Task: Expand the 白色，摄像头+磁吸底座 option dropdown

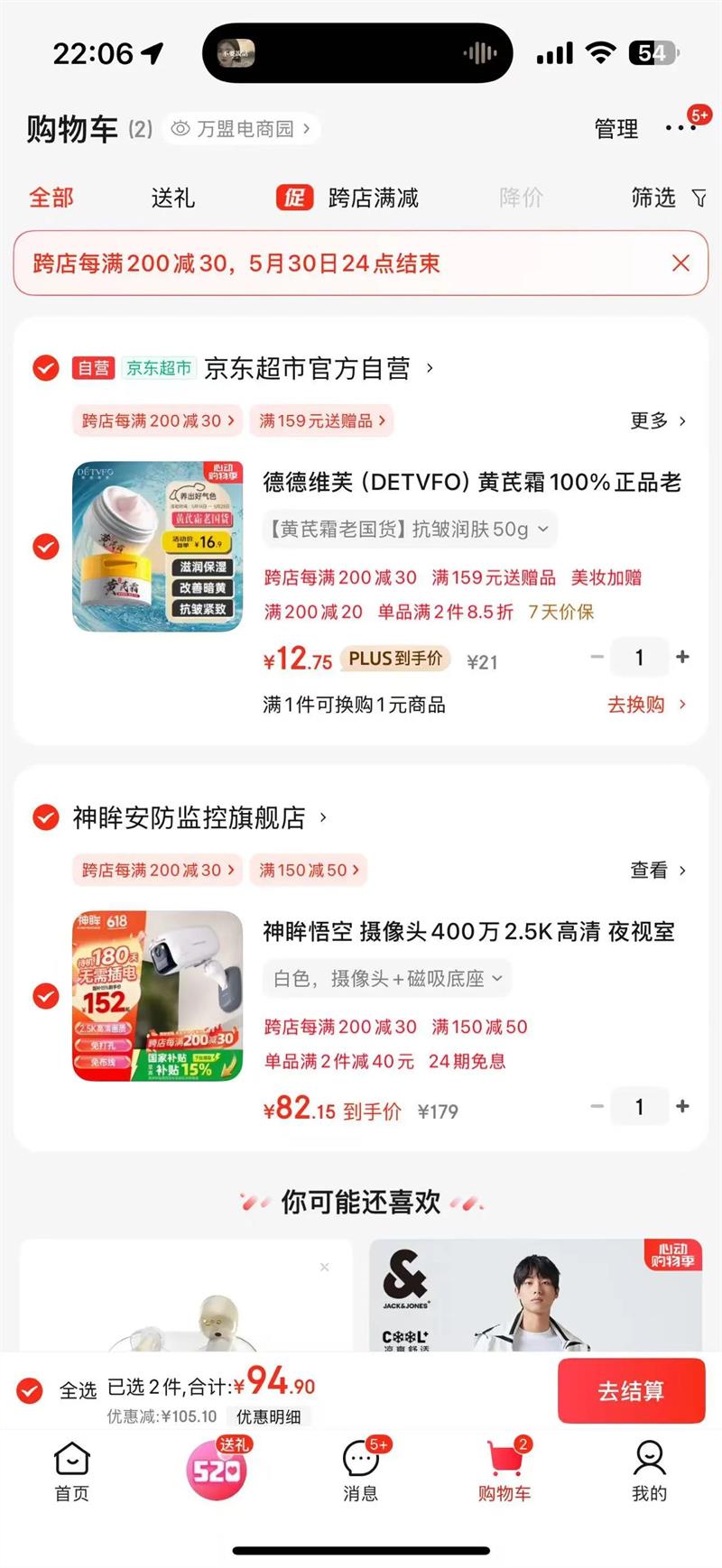Action: [388, 979]
